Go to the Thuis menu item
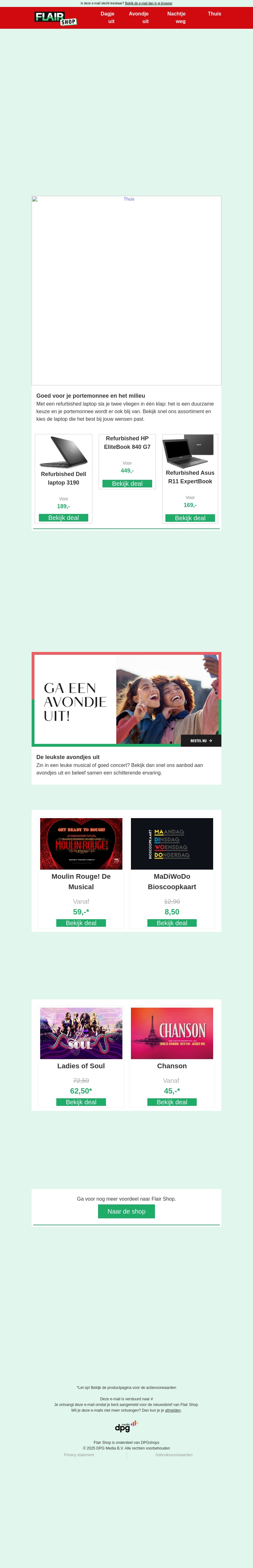253x1568 pixels. [214, 13]
